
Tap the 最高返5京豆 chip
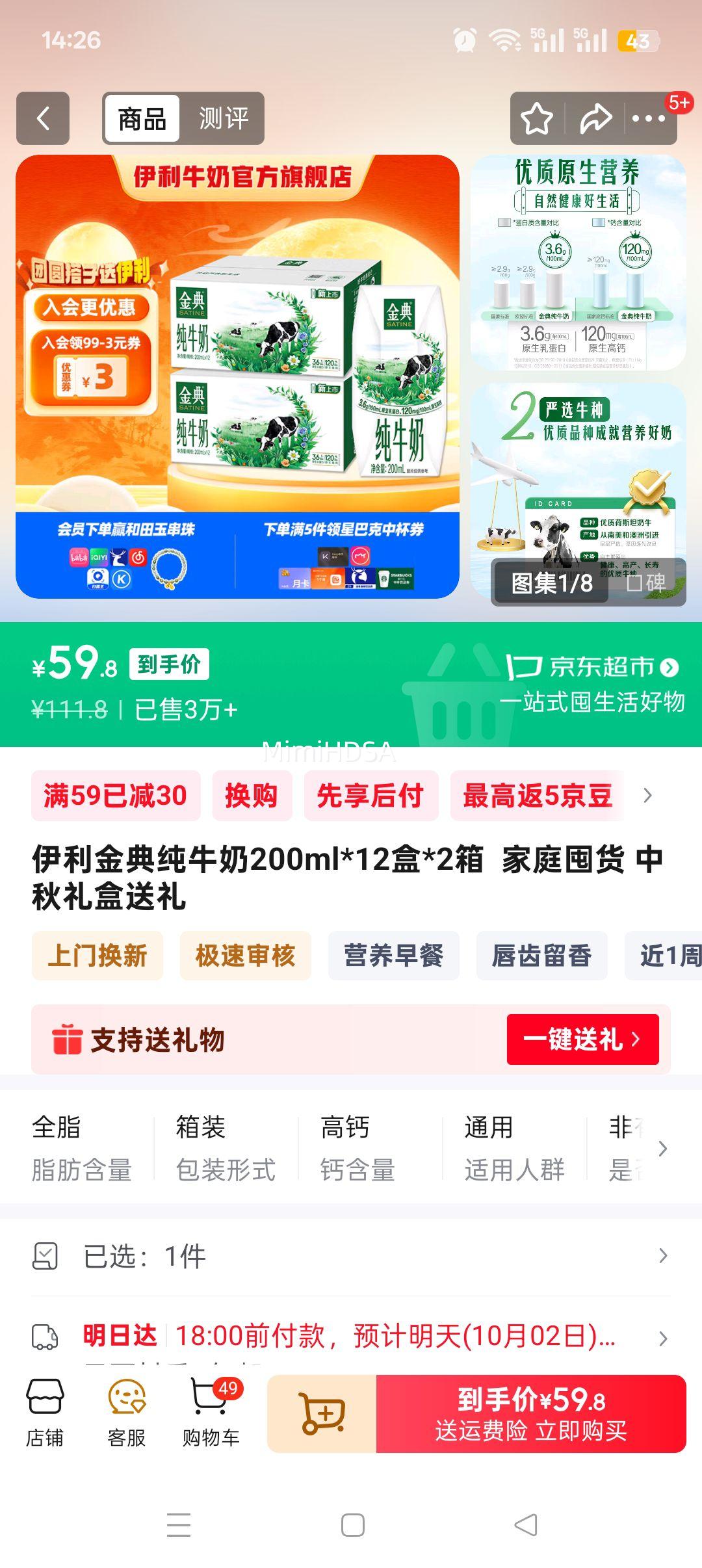point(537,796)
